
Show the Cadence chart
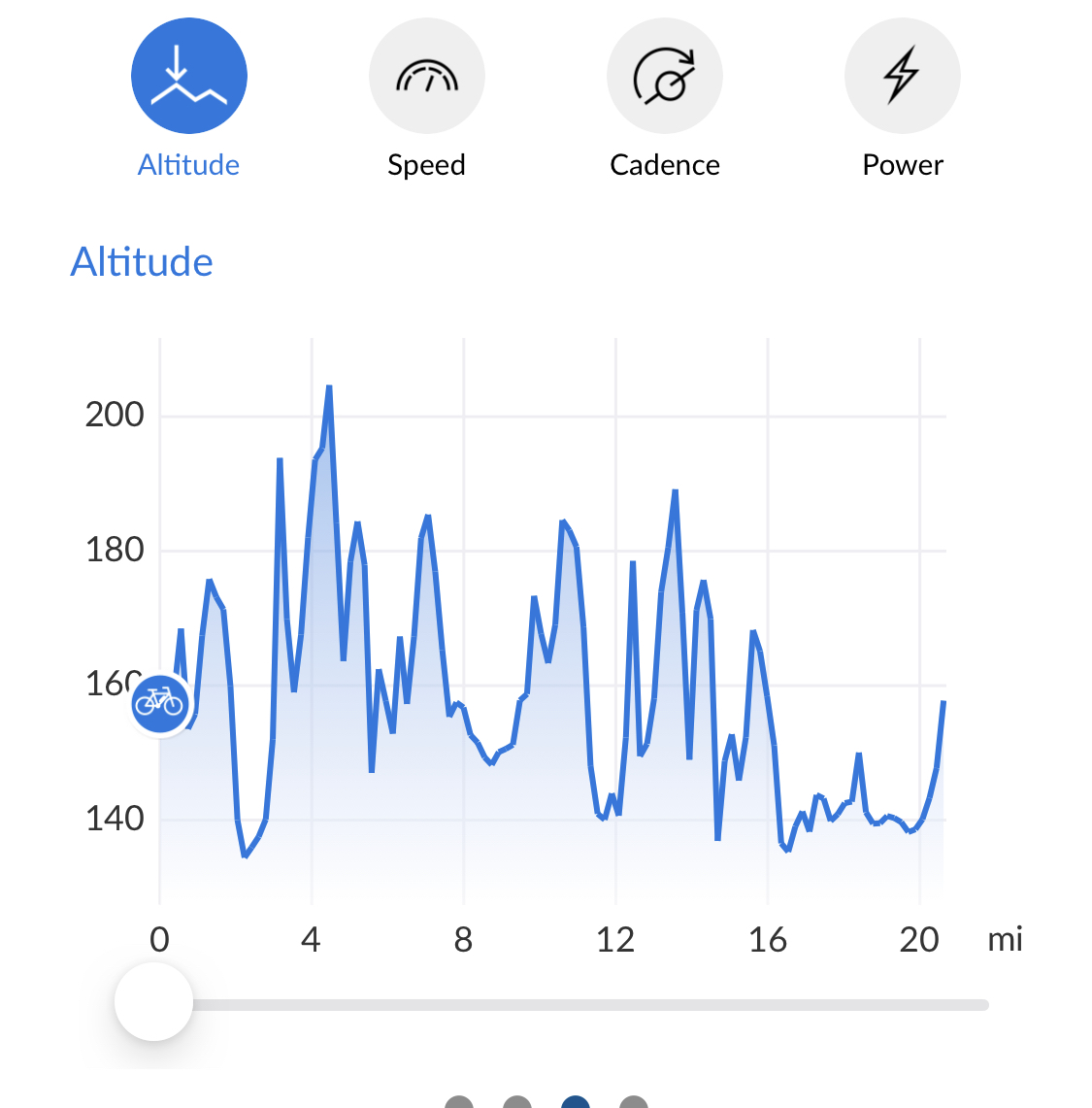point(665,77)
